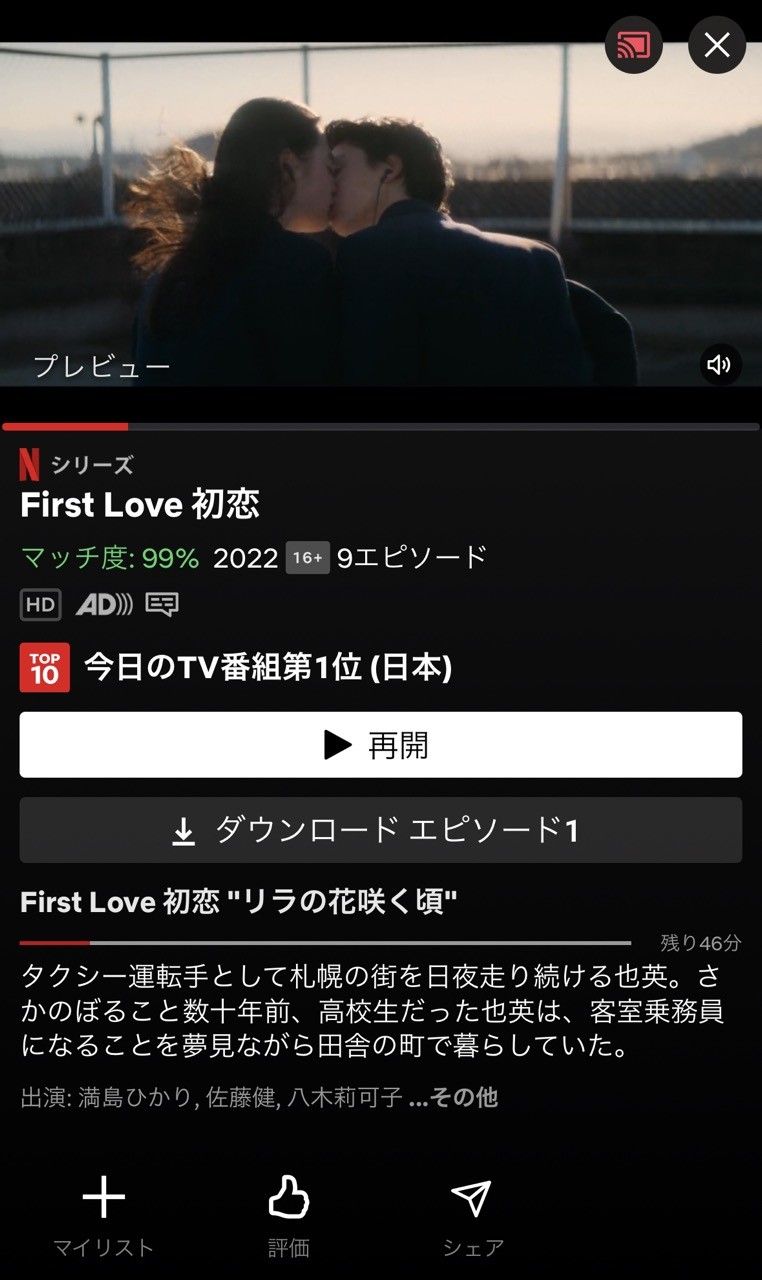
Task: Expand the cast list via その他
Action: [454, 1097]
